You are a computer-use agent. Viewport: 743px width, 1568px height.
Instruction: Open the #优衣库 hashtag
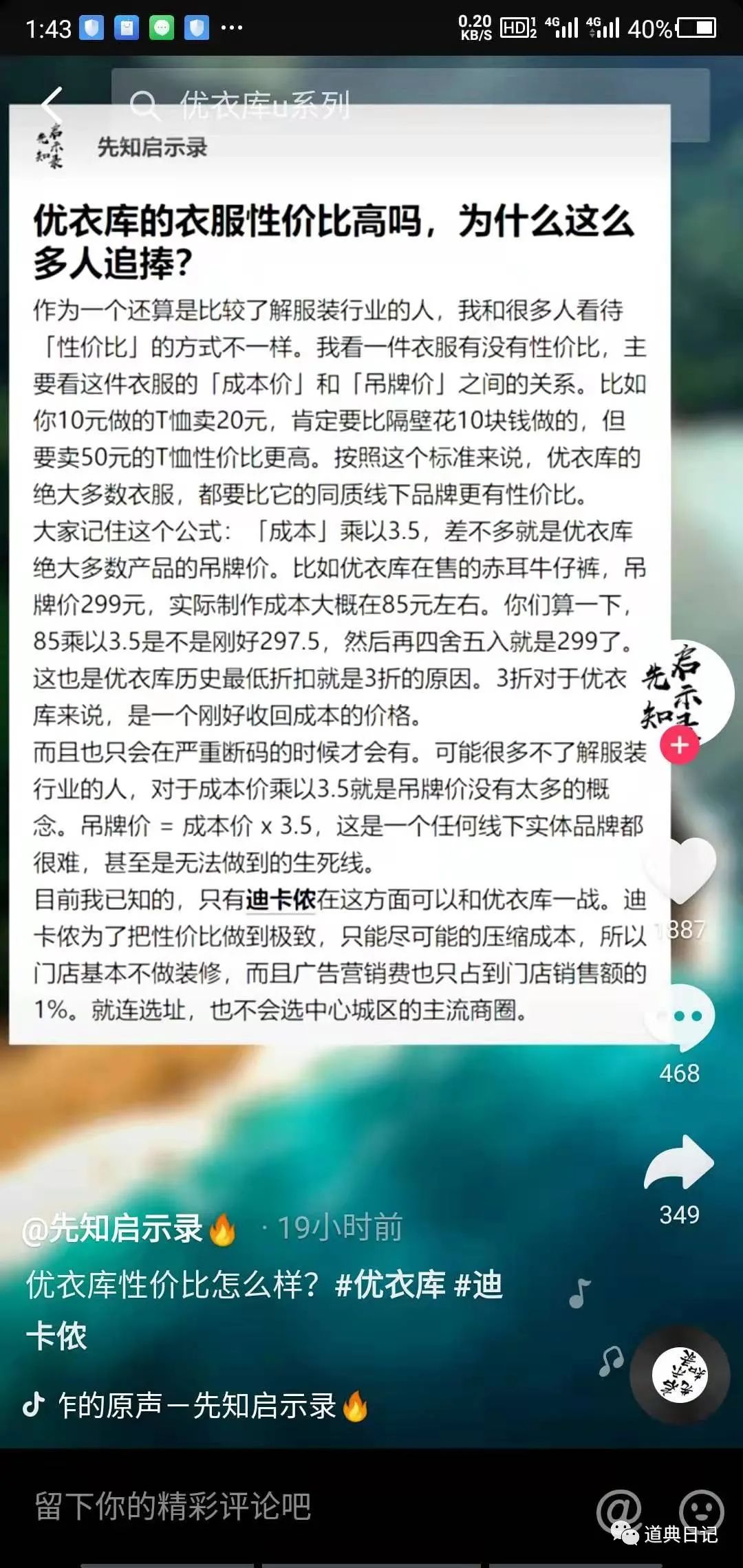click(x=391, y=1285)
